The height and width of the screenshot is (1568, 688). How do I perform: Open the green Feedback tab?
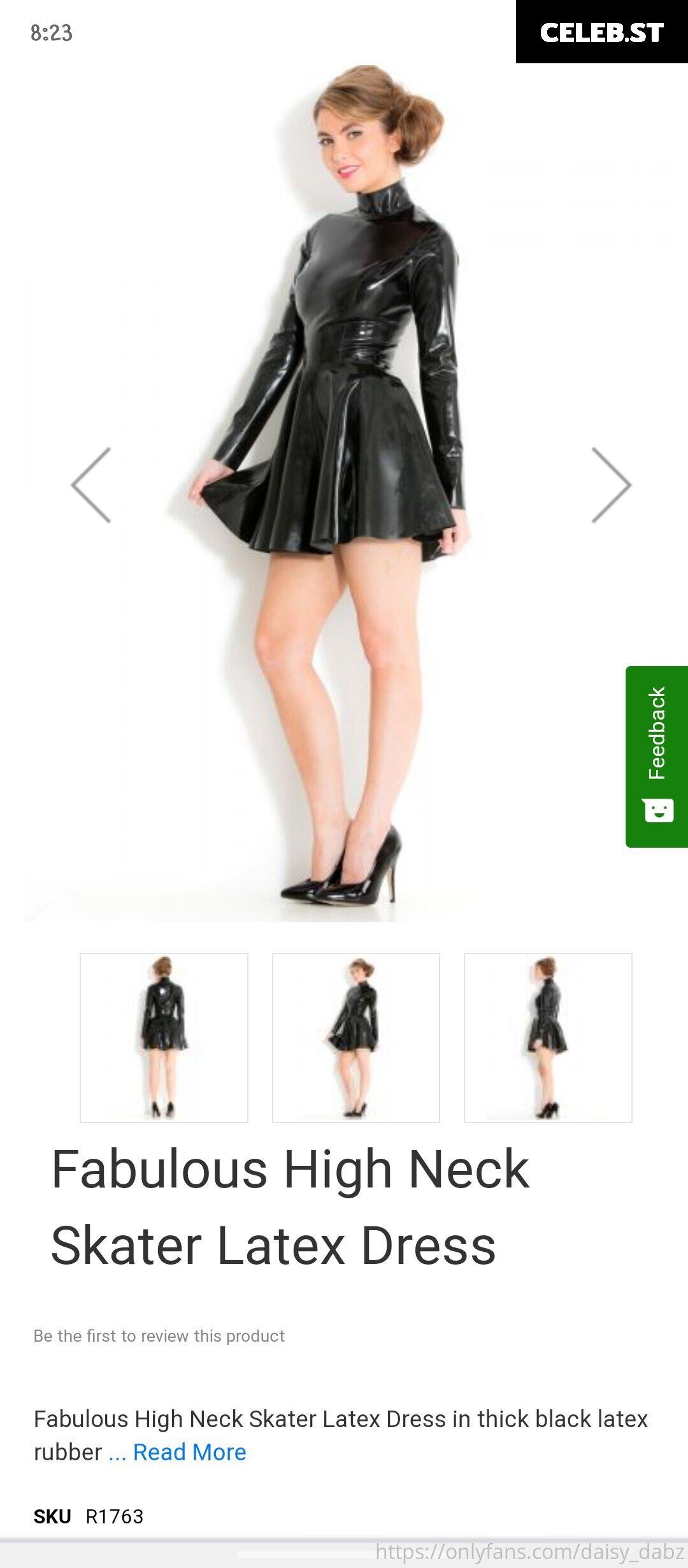[x=657, y=757]
